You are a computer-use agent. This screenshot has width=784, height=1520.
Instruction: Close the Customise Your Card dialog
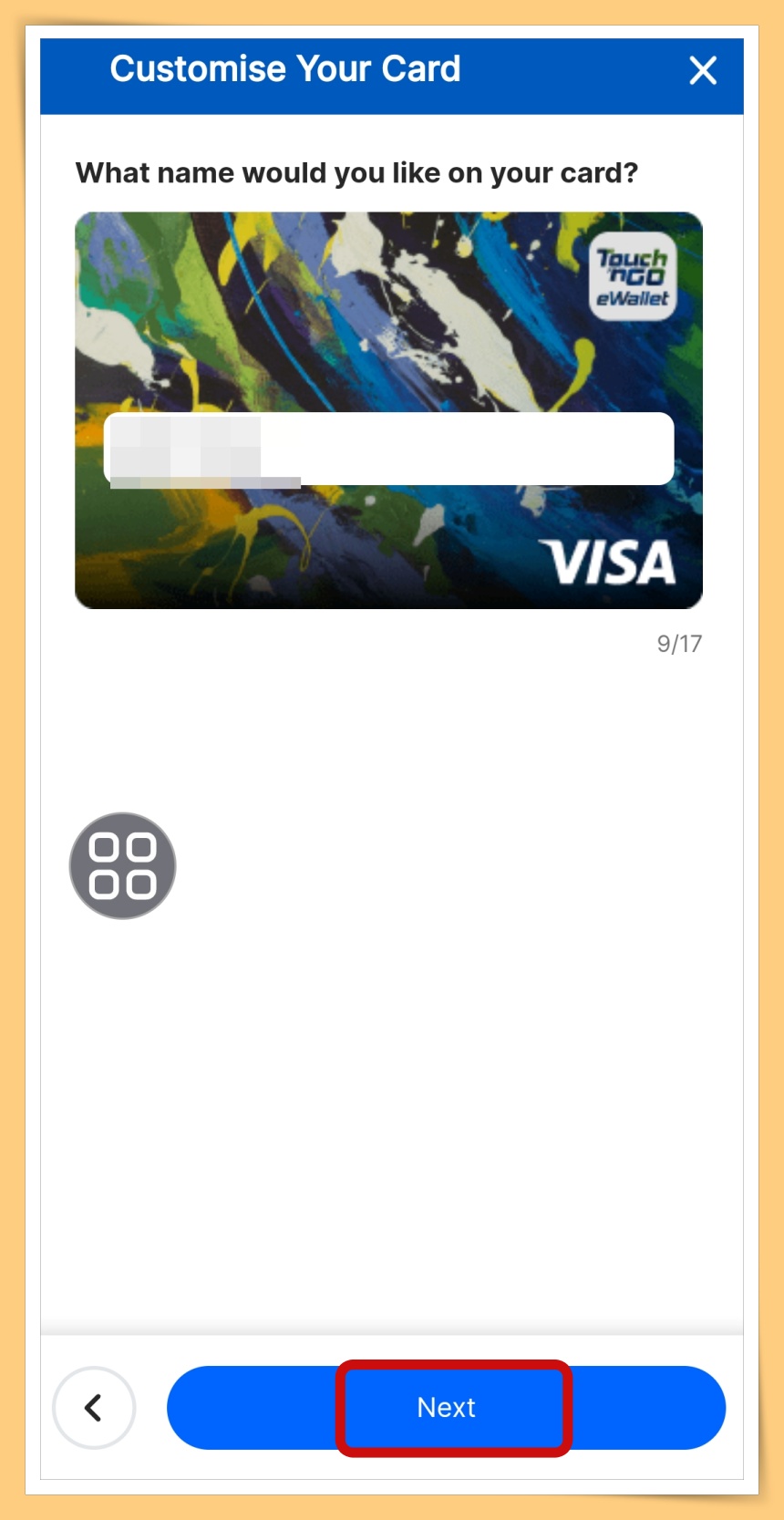pos(702,71)
